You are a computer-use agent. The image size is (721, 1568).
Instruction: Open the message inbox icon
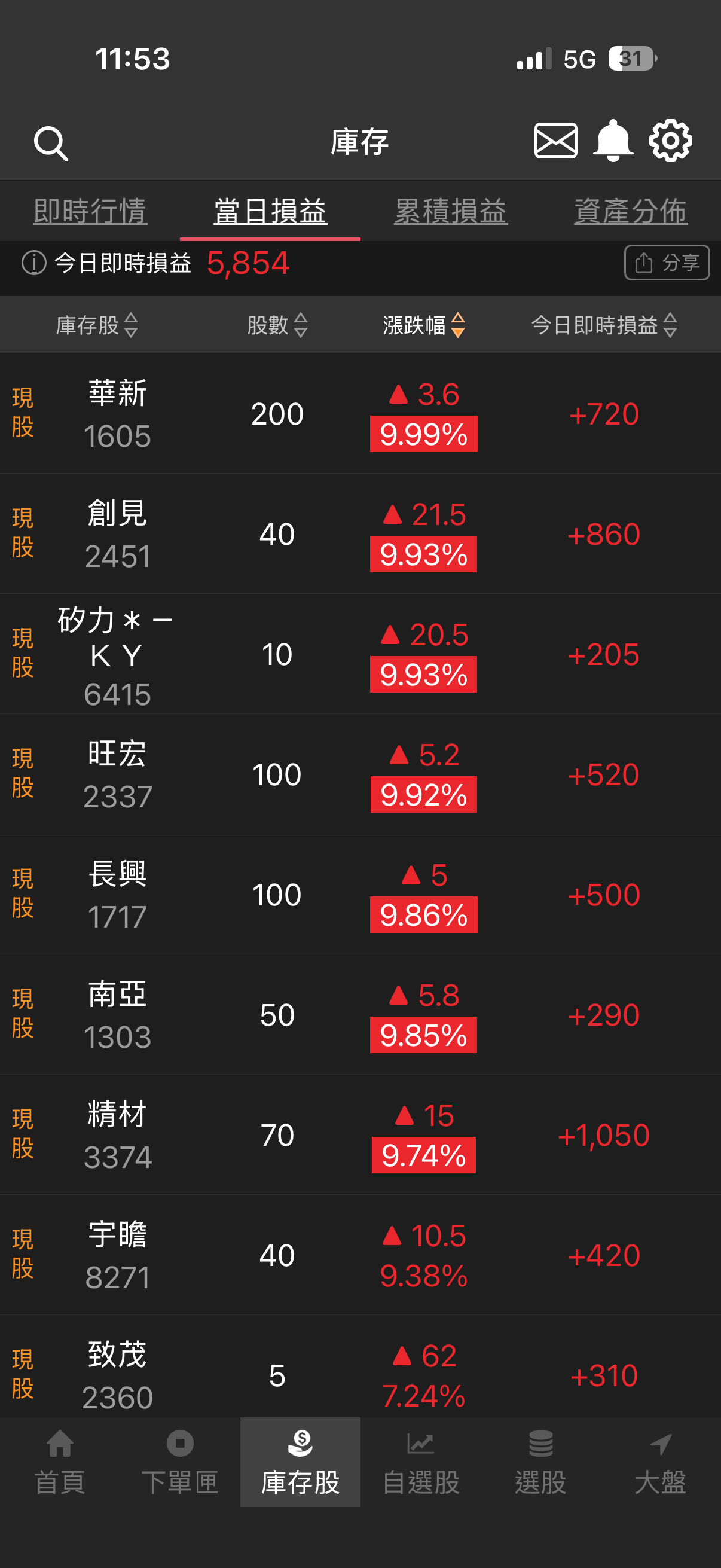(x=555, y=140)
